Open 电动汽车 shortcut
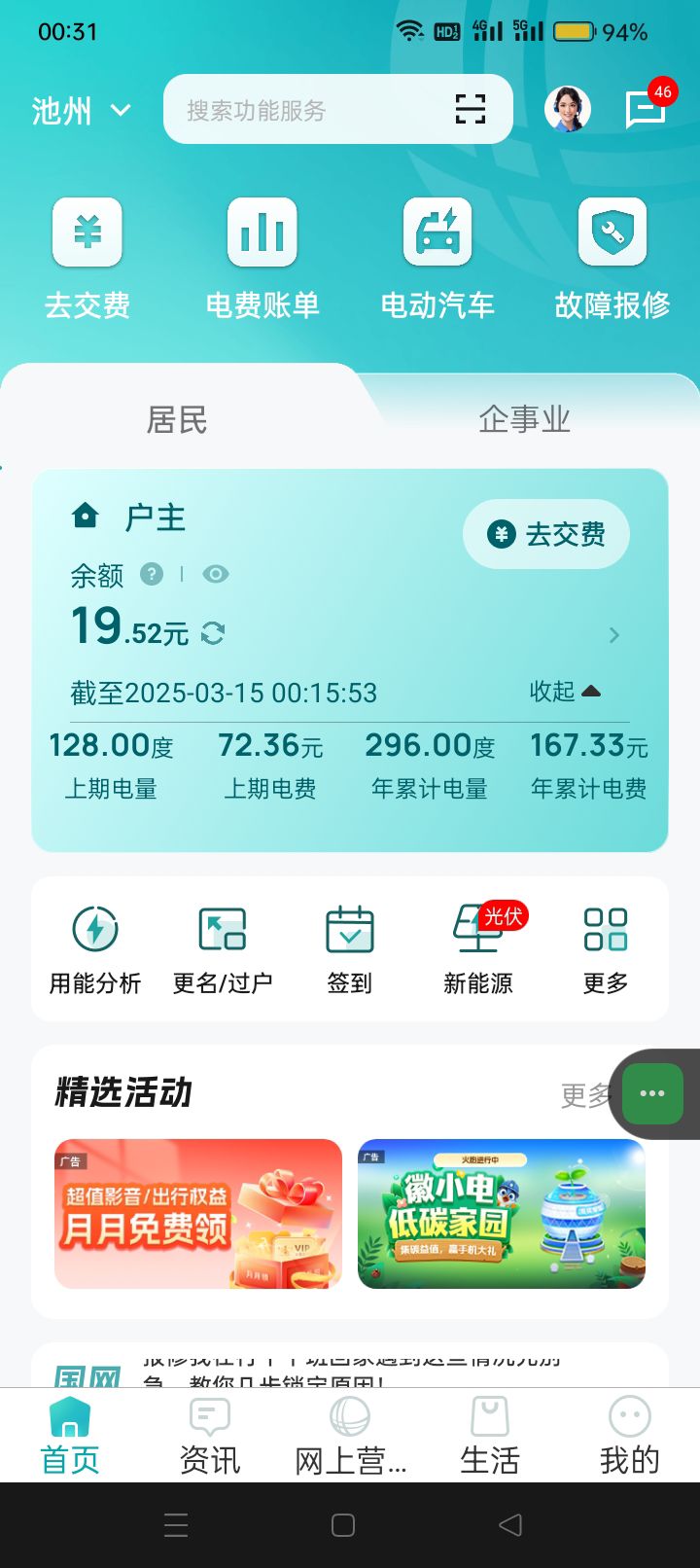Viewport: 700px width, 1568px height. [437, 258]
